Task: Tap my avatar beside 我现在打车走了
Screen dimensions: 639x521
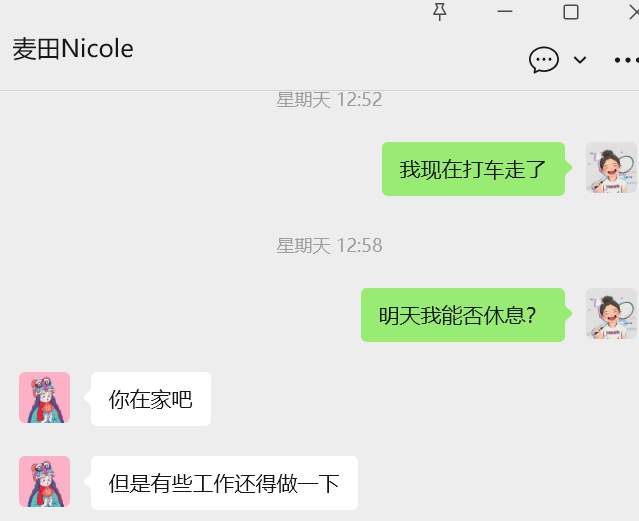Action: pos(611,168)
